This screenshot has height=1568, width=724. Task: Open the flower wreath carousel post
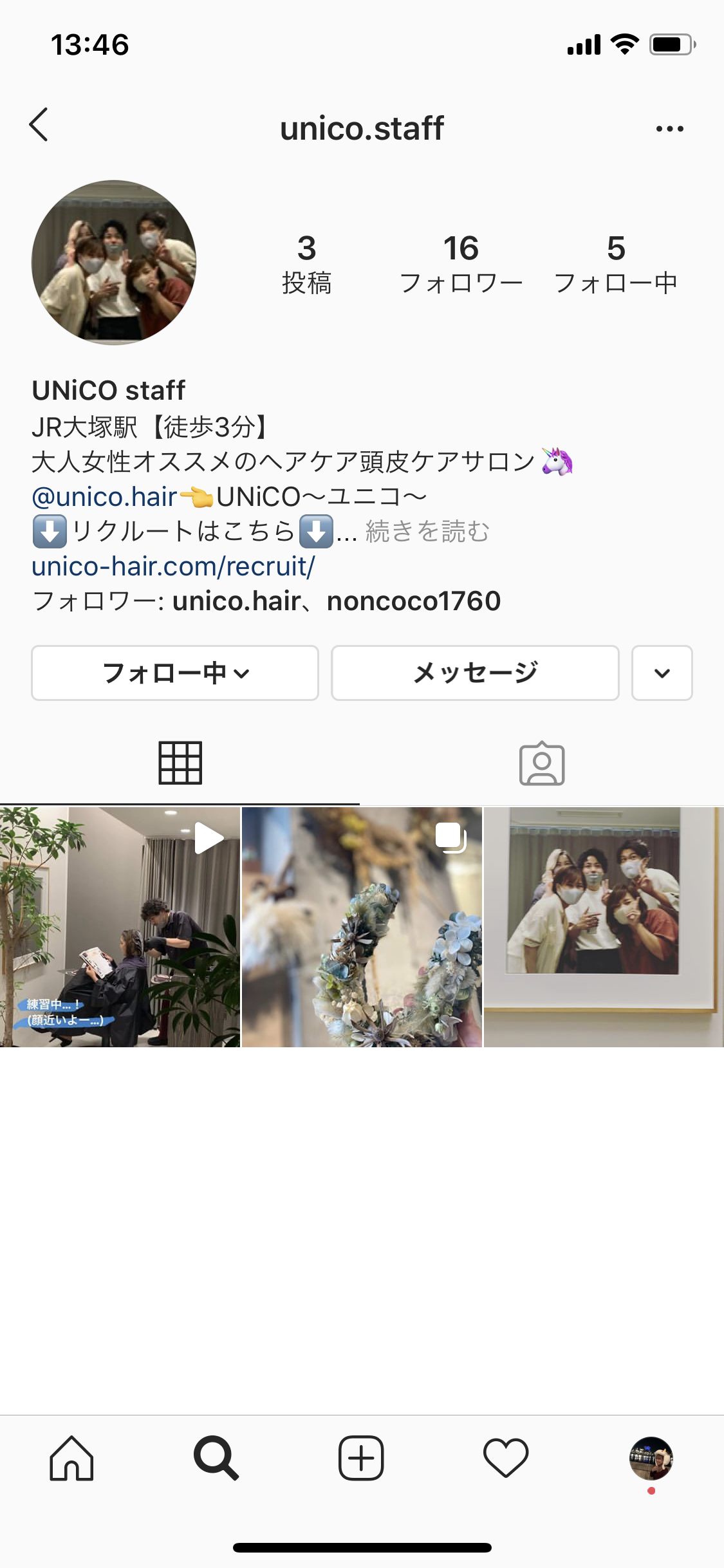click(x=362, y=927)
